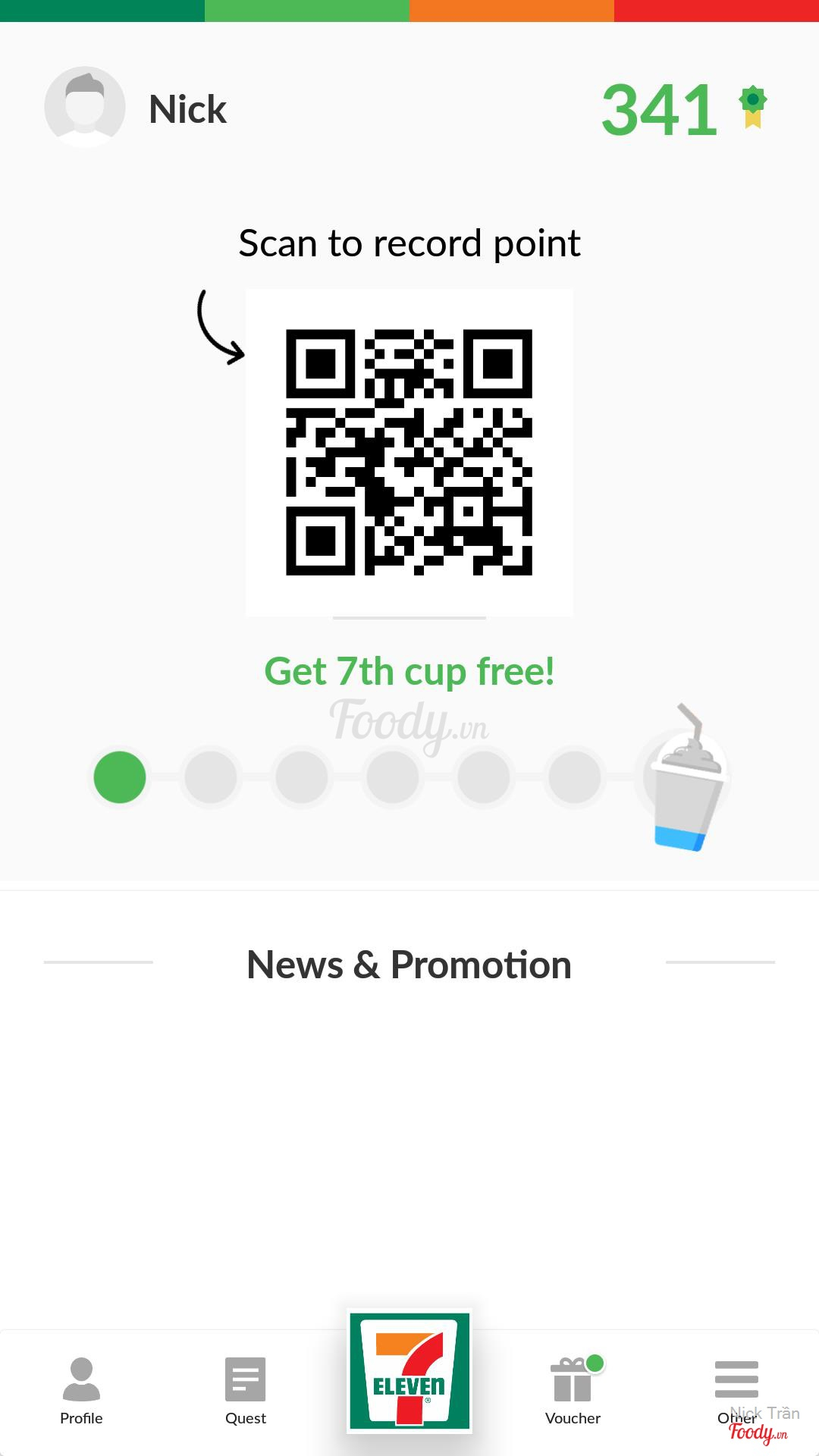Viewport: 819px width, 1456px height.
Task: Switch to the Quest tab
Action: point(245,1391)
